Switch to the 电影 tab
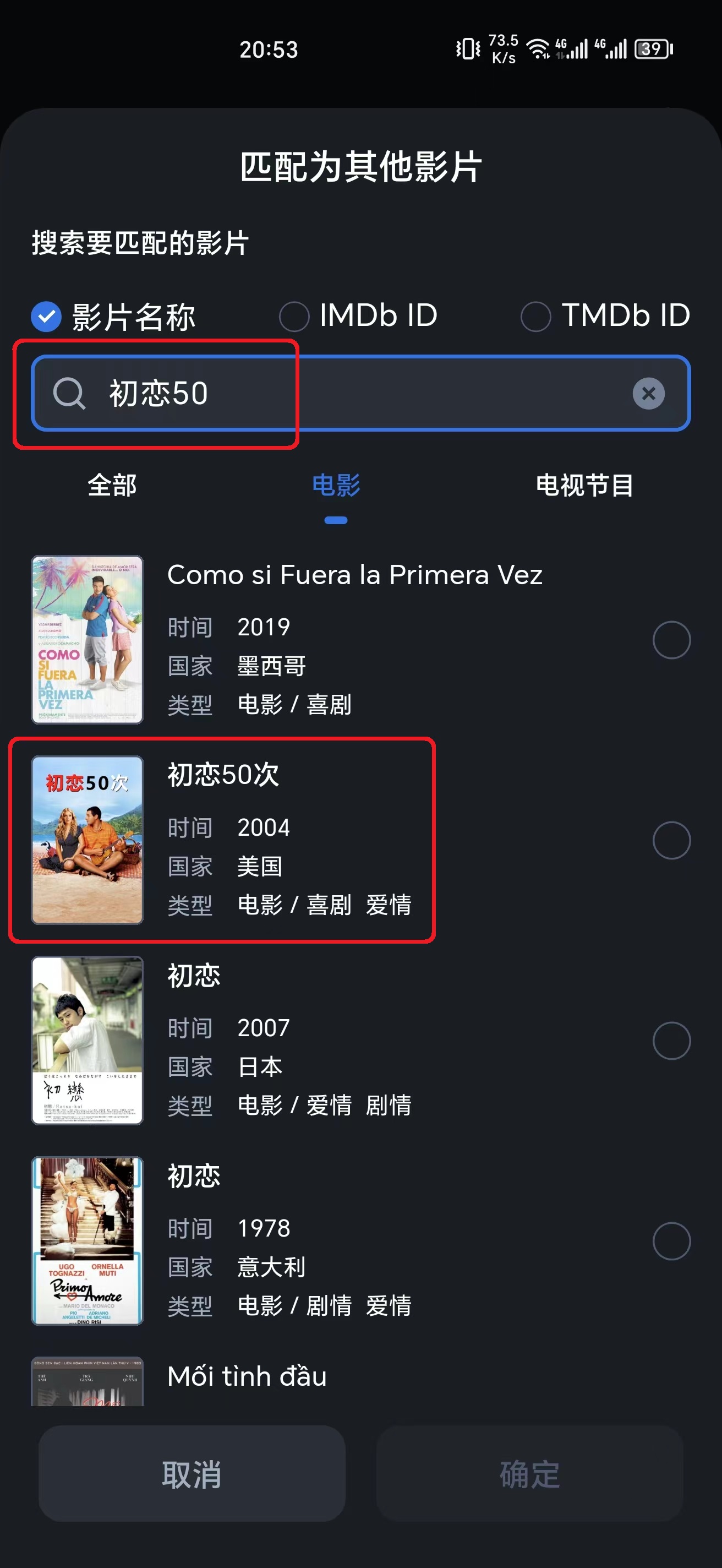This screenshot has height=1568, width=722. coord(336,486)
